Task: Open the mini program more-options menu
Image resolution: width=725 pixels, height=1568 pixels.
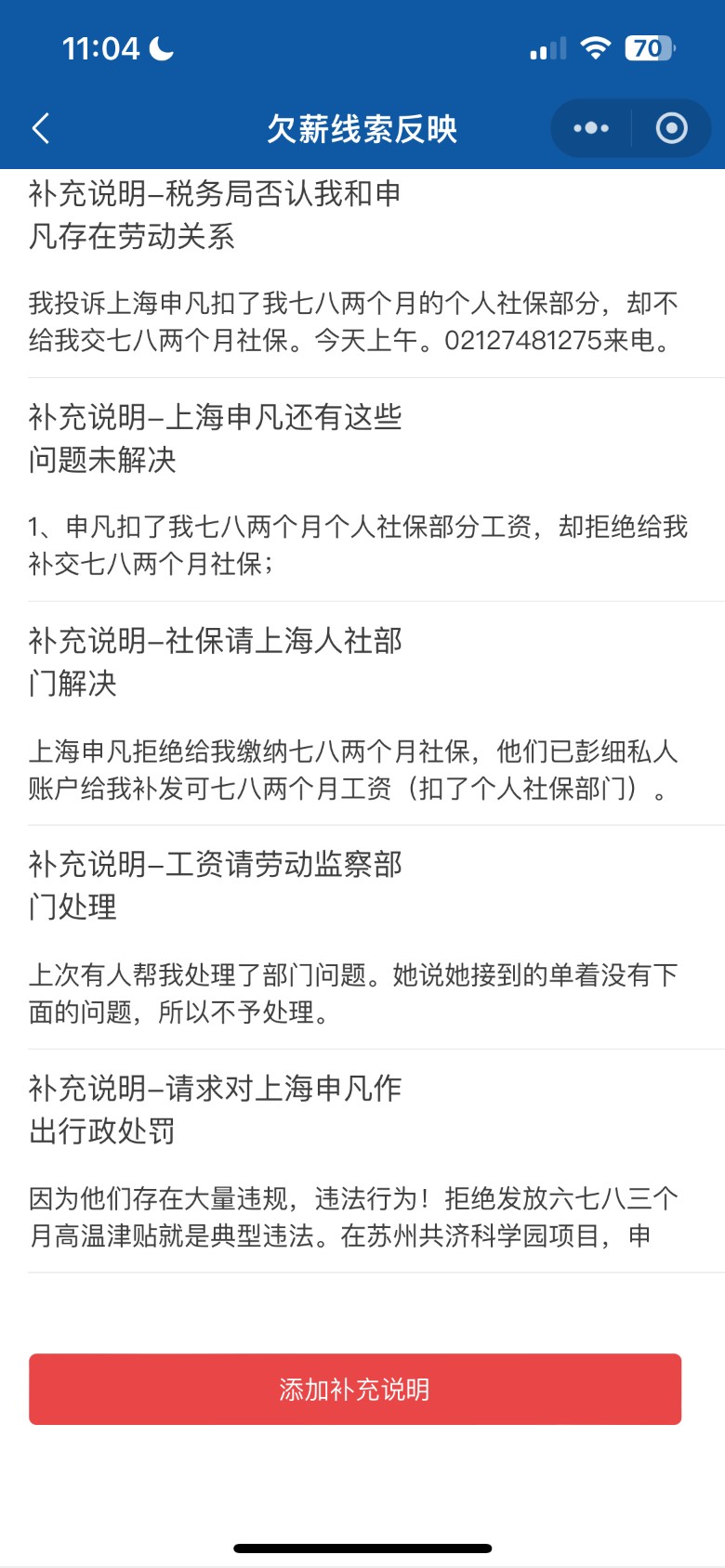Action: pos(591,128)
